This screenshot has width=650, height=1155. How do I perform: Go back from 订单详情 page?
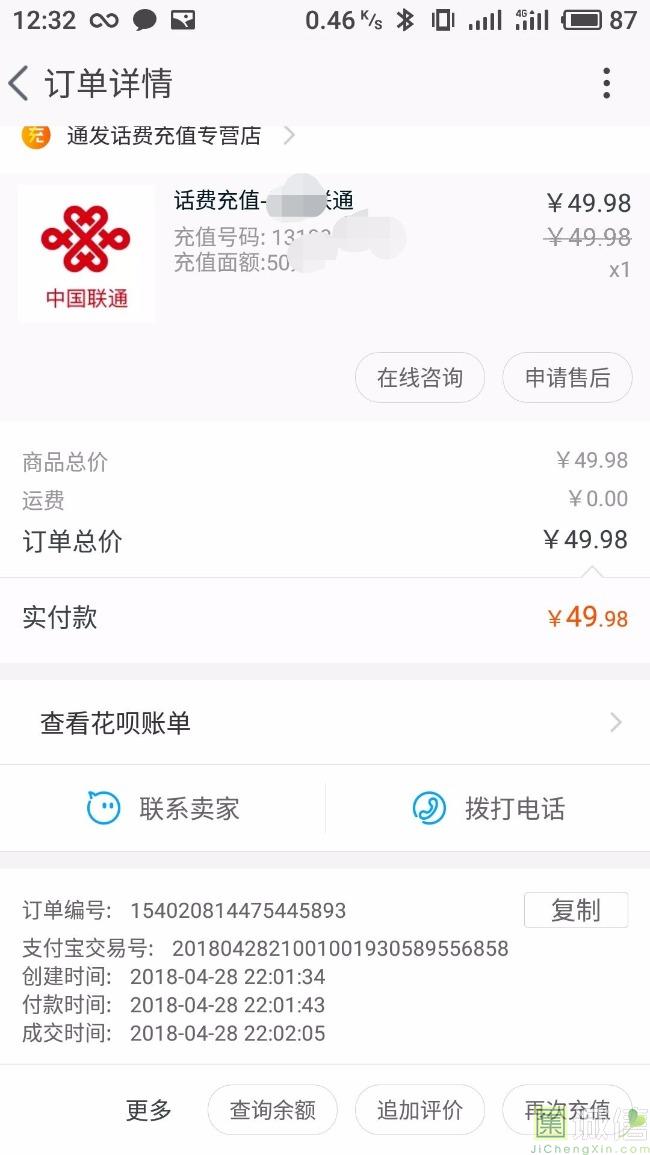pos(19,82)
